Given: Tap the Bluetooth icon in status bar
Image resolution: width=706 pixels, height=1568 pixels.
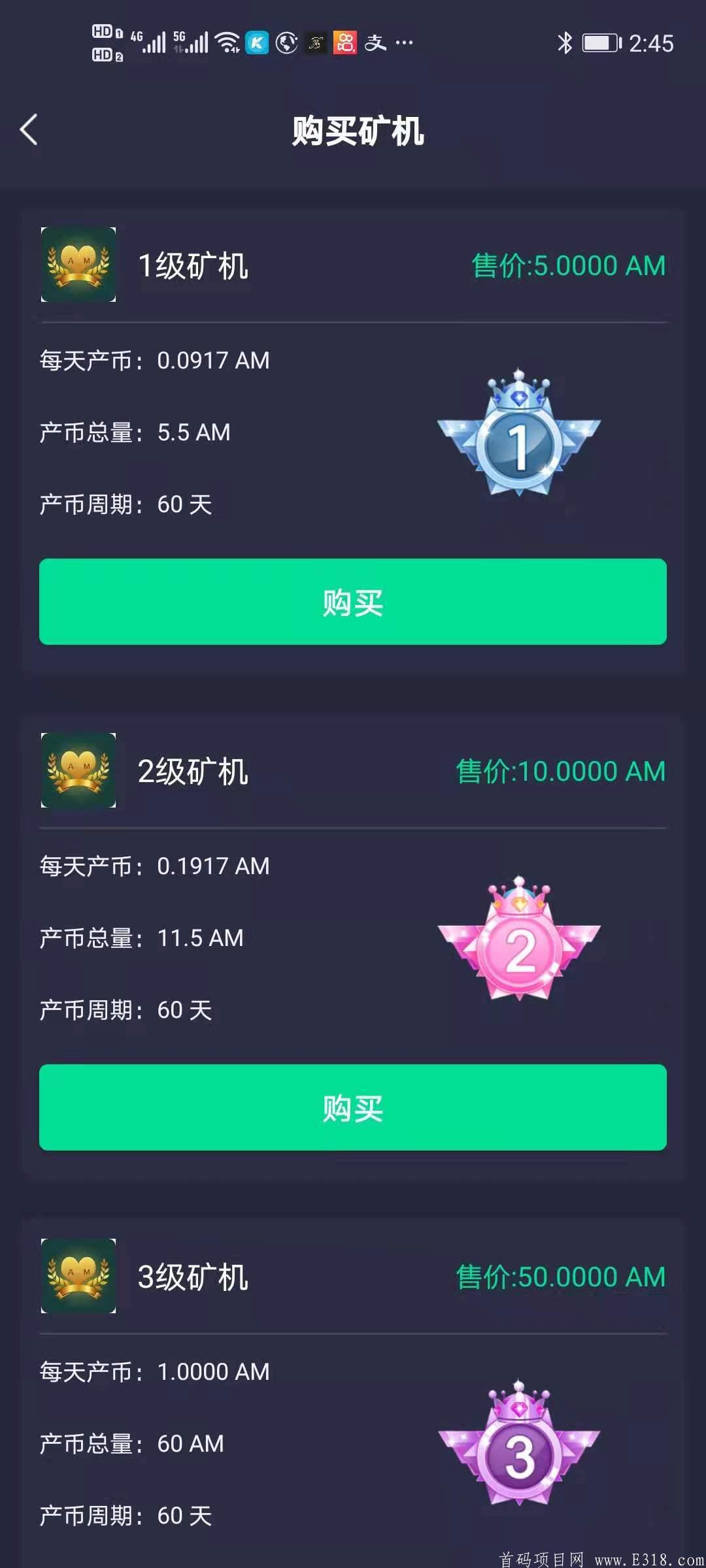Looking at the screenshot, I should click(566, 41).
